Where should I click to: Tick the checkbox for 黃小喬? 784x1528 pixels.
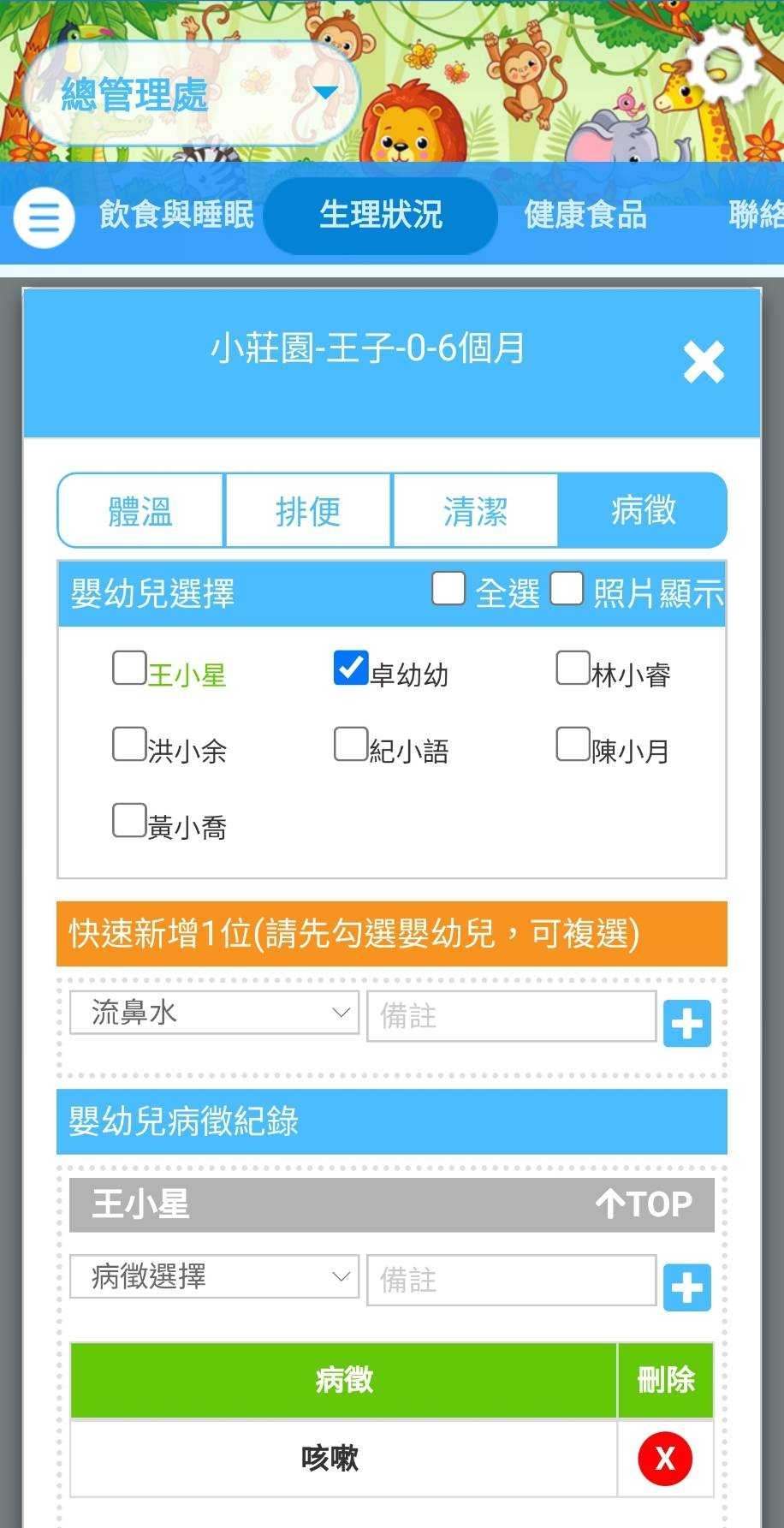click(129, 820)
